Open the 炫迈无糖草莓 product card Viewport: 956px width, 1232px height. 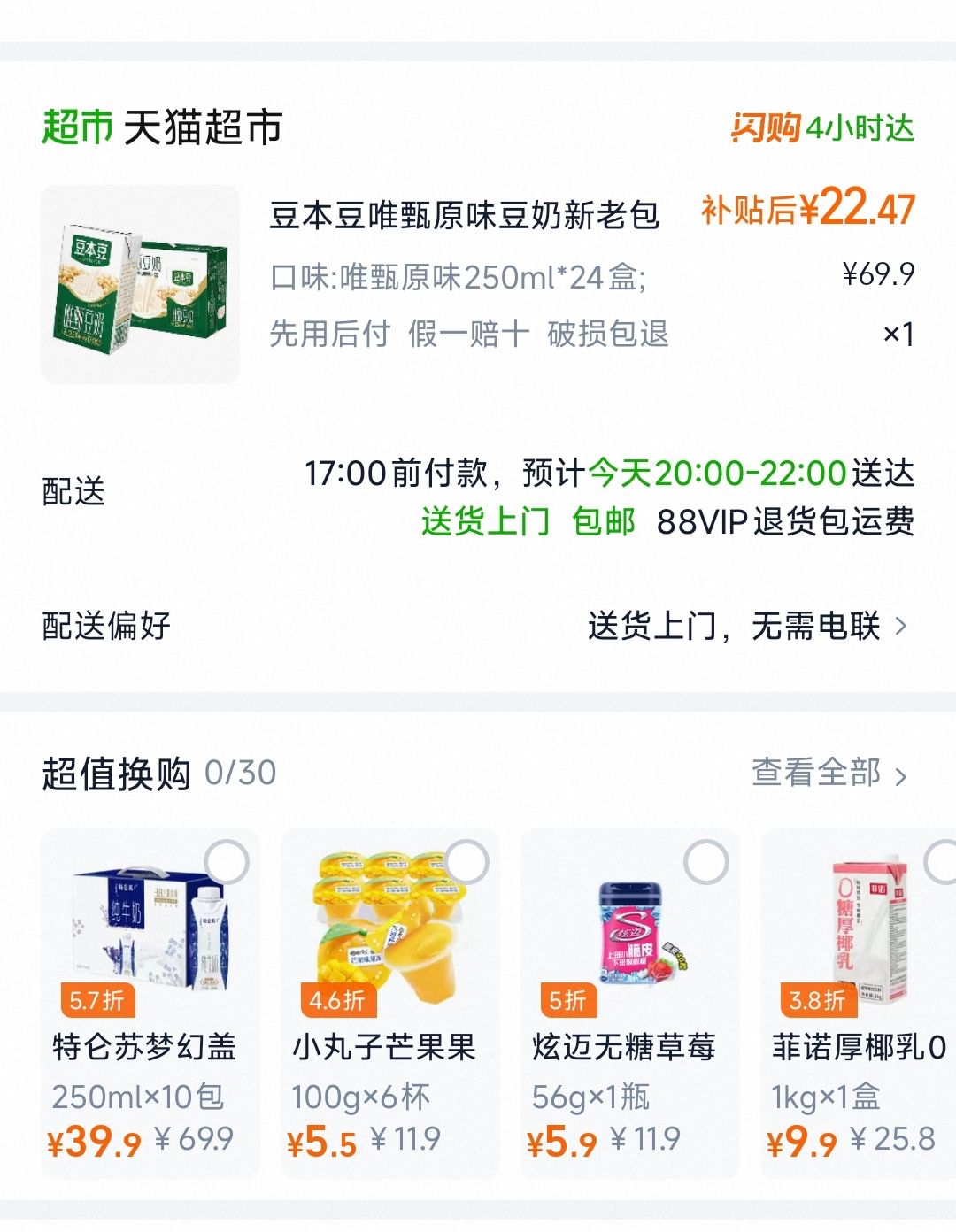coord(630,1003)
